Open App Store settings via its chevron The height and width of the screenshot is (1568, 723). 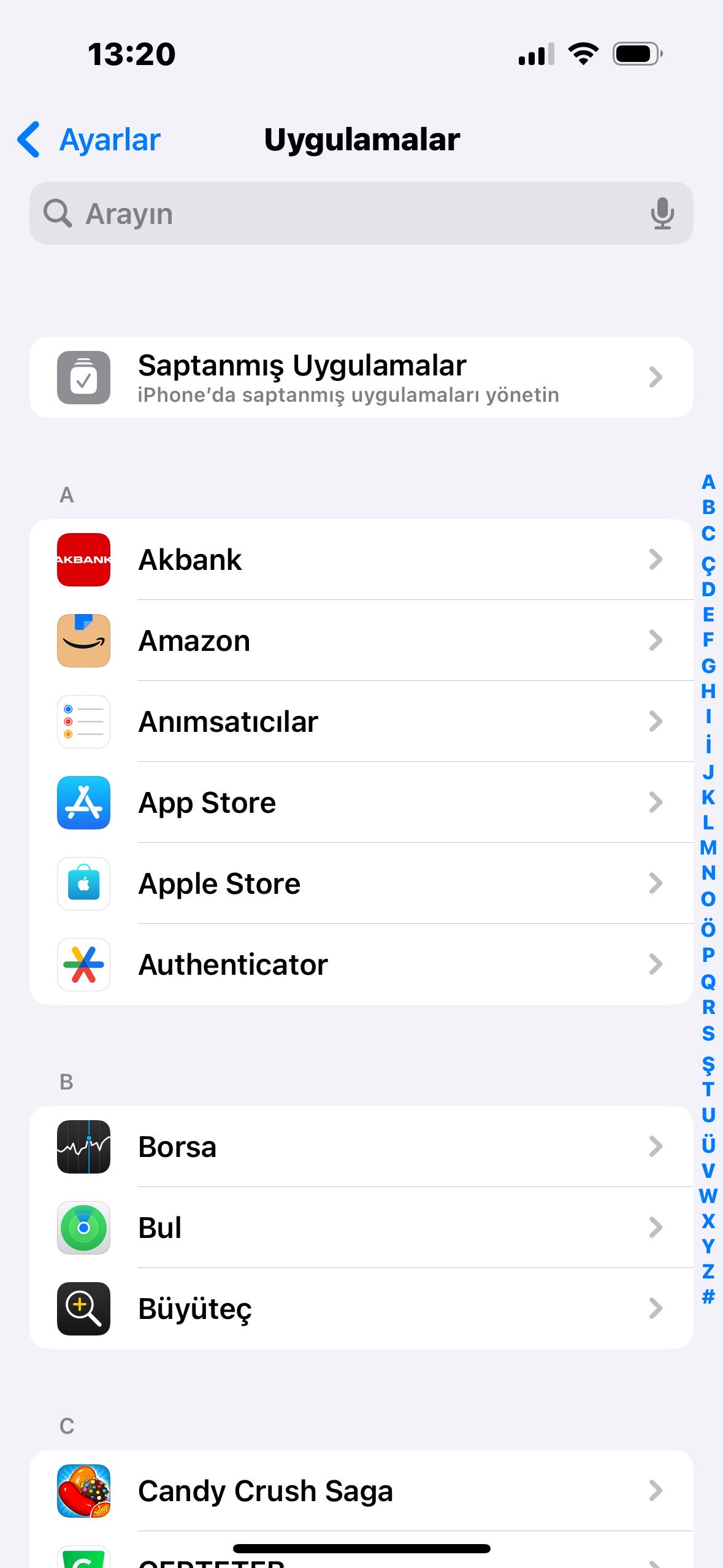656,803
